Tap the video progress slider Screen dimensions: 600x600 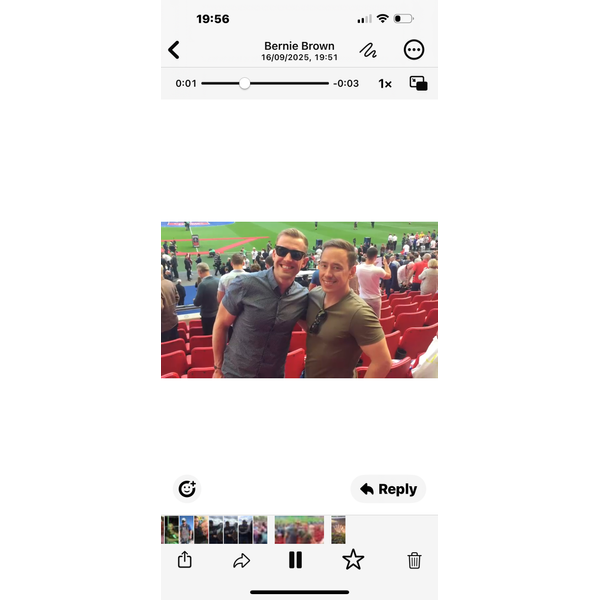click(244, 84)
